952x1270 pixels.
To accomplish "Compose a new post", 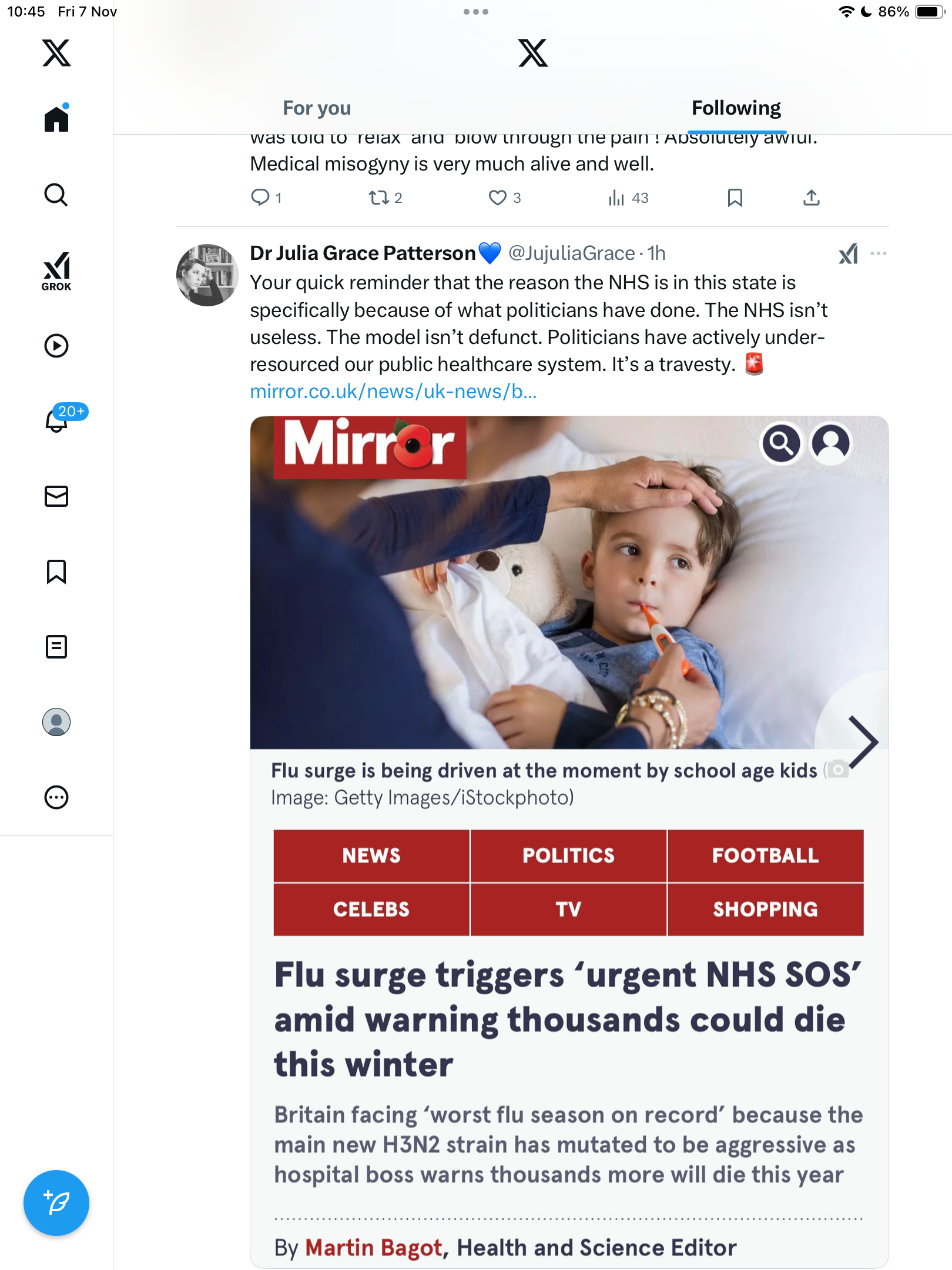I will click(56, 1203).
